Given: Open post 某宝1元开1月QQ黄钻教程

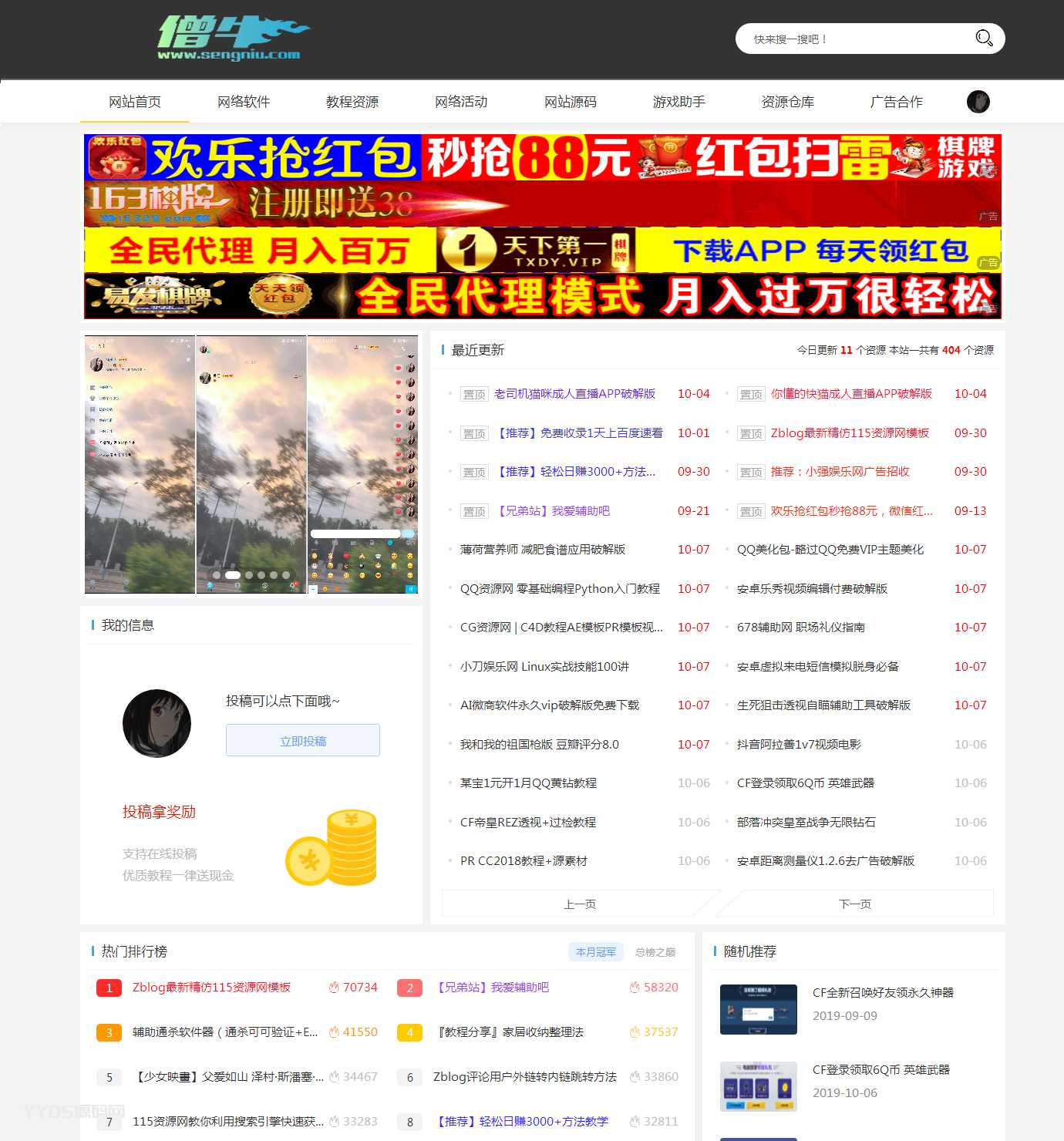Looking at the screenshot, I should point(528,783).
